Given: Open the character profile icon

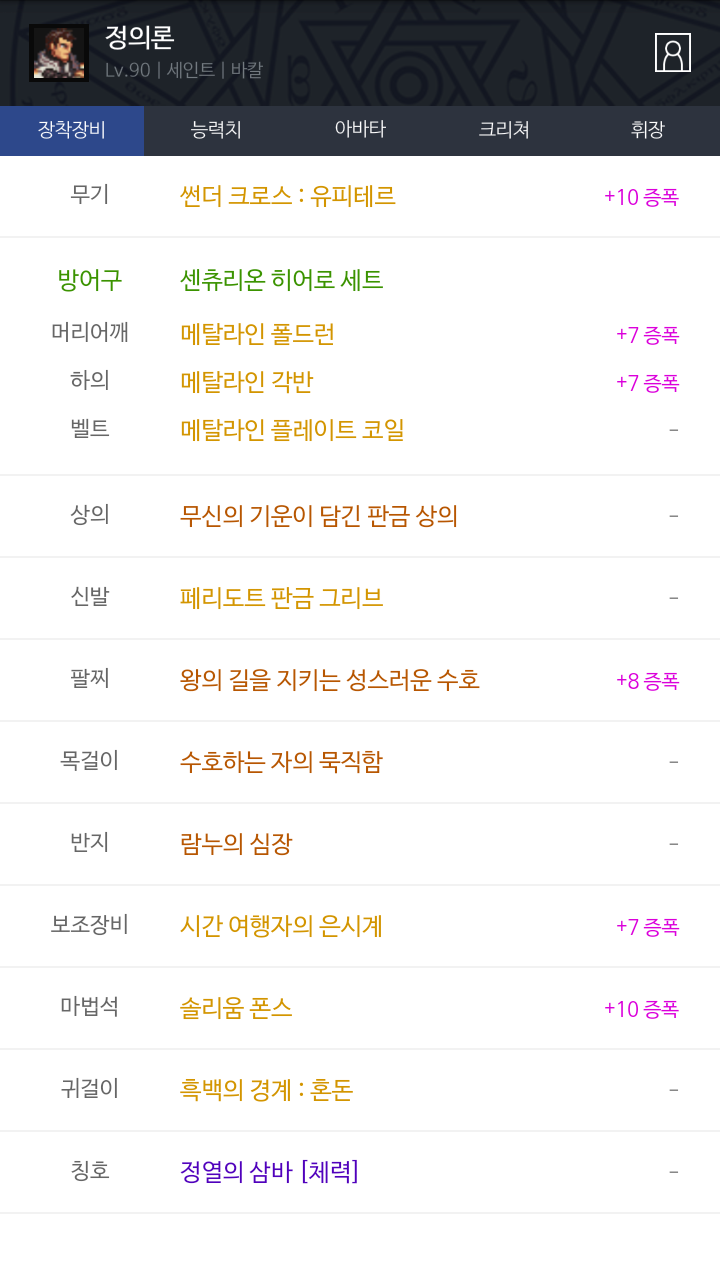Looking at the screenshot, I should [673, 52].
